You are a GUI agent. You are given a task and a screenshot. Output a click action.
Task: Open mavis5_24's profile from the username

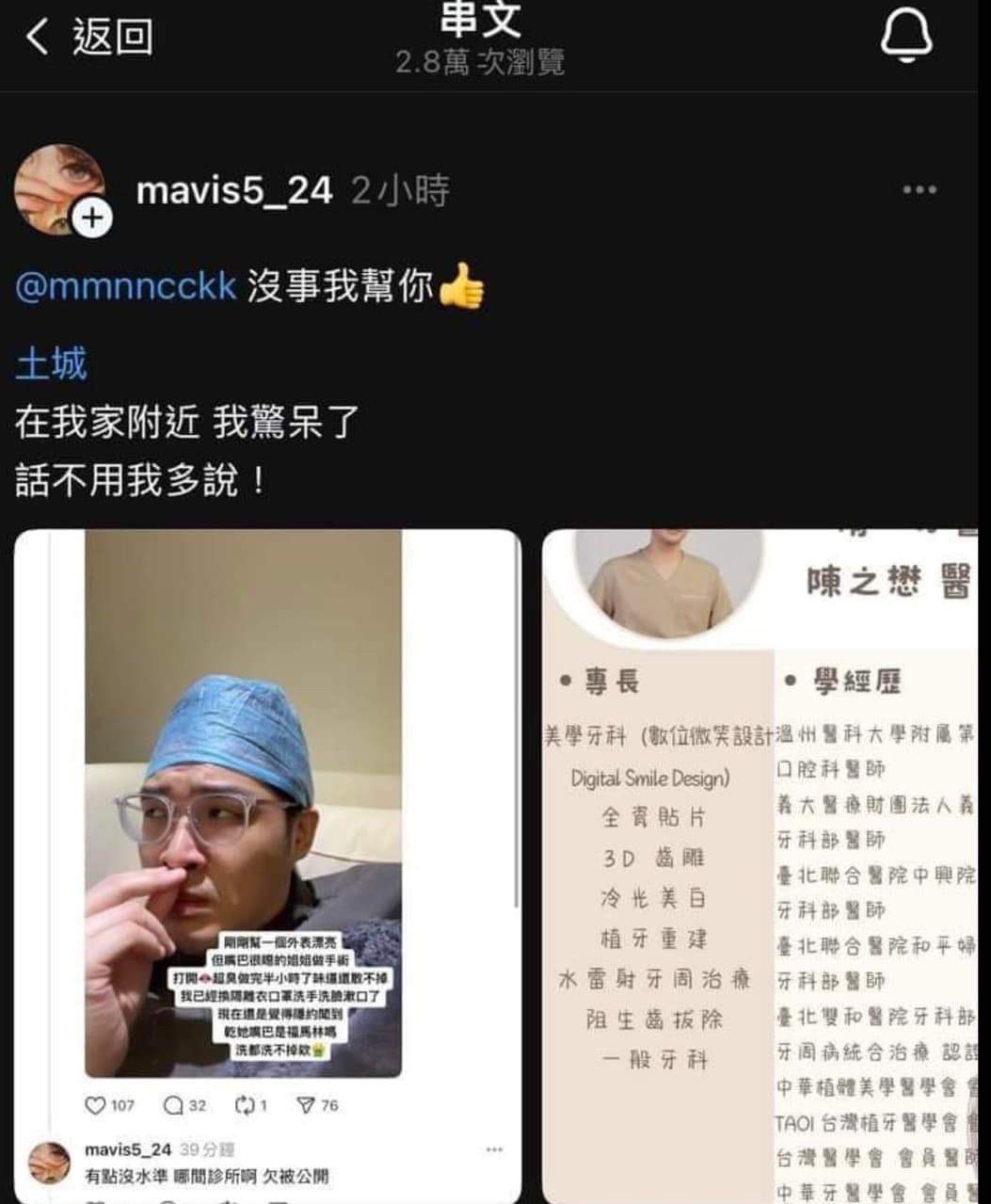234,191
